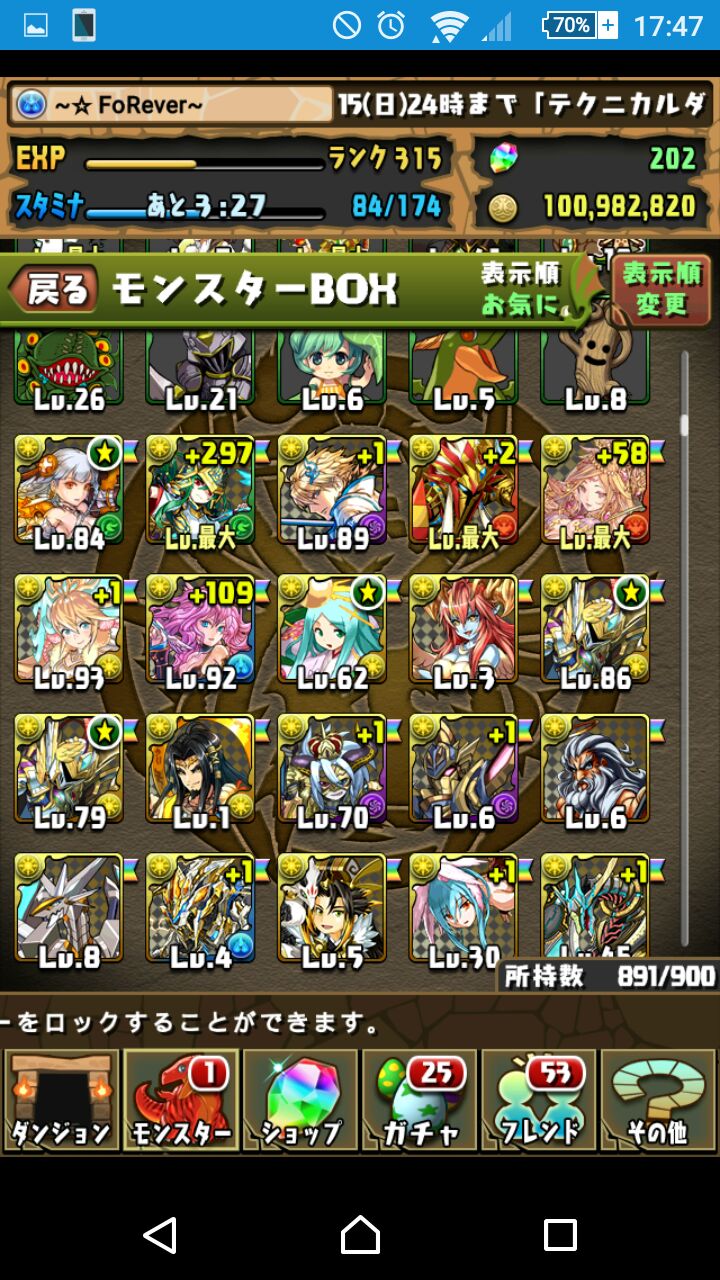Select the Lv.79 monster
The image size is (720, 1280).
coord(68,770)
